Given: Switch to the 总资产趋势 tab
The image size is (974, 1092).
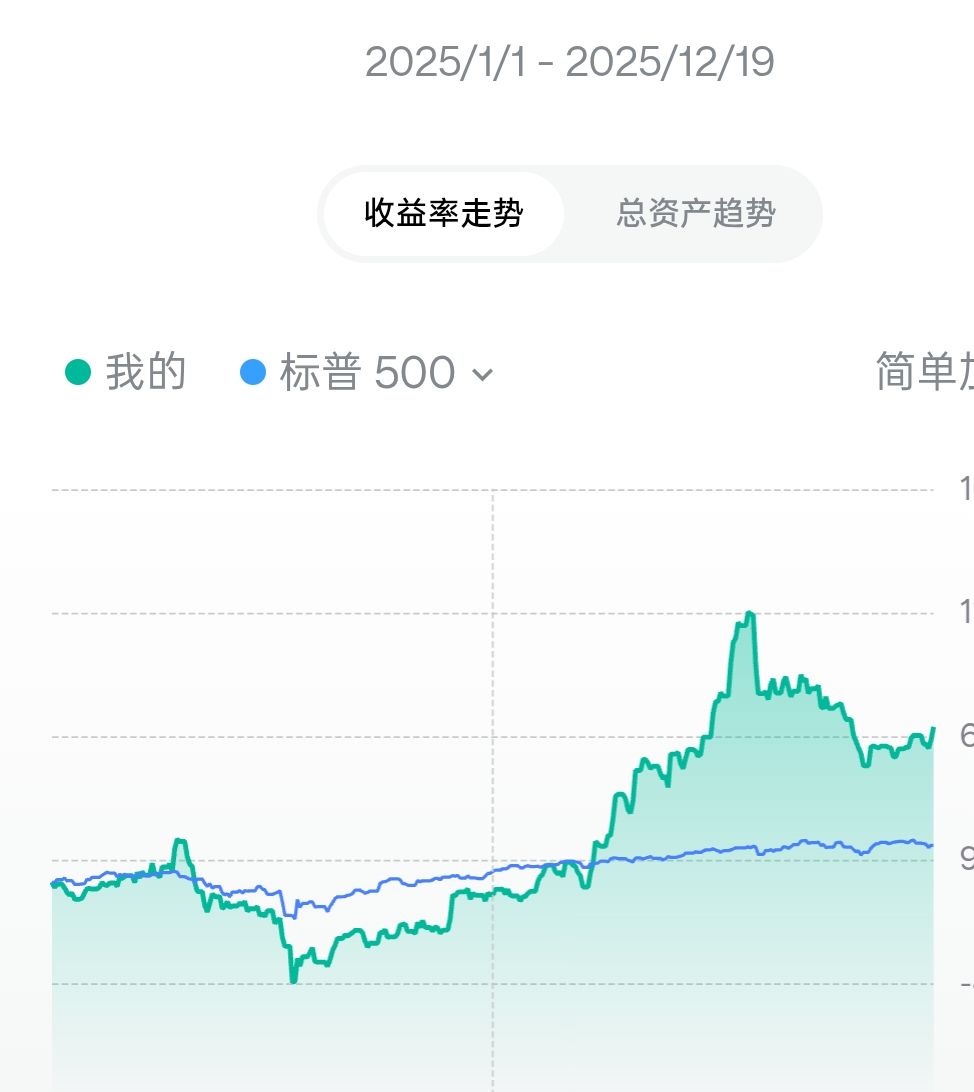Looking at the screenshot, I should pyautogui.click(x=695, y=214).
